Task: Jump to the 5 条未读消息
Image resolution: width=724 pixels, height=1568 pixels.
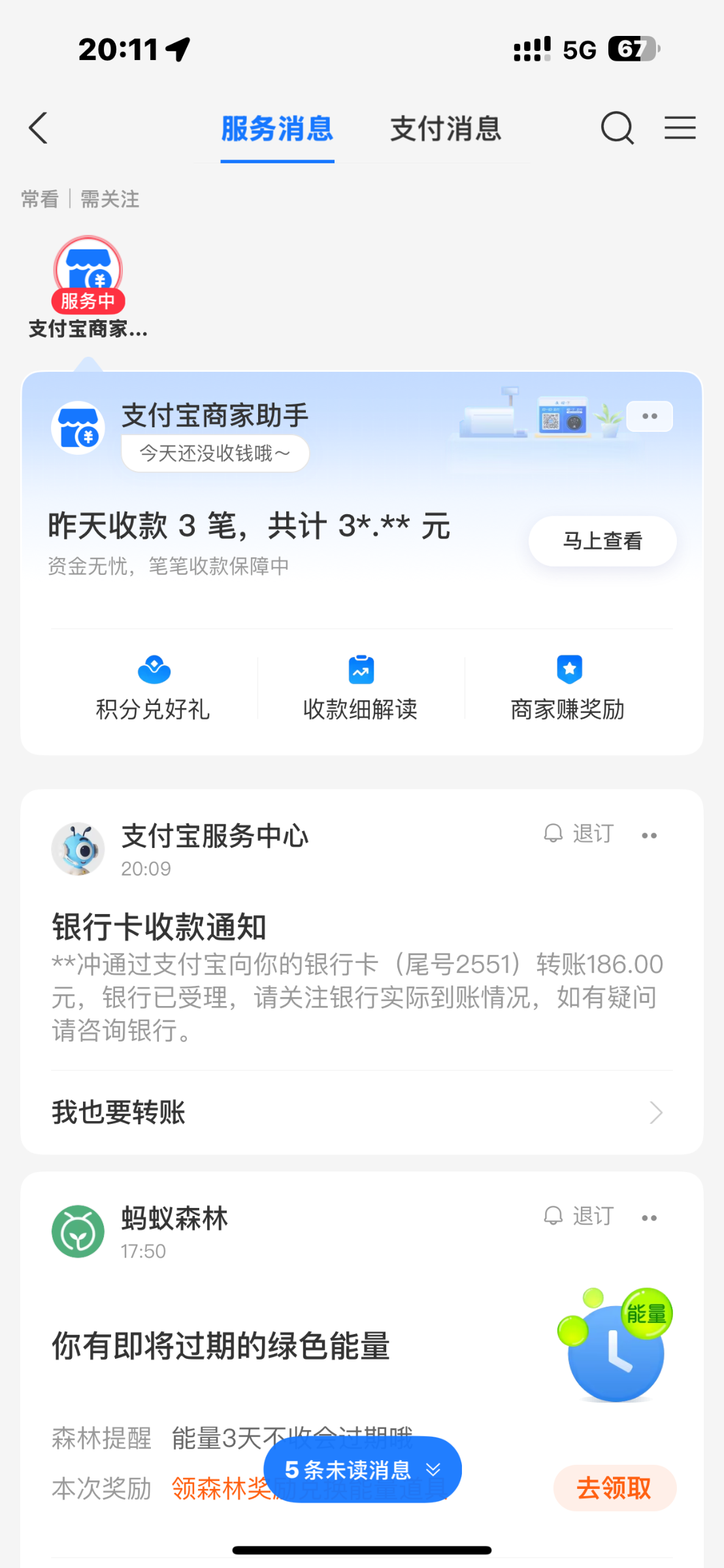Action: coord(363,1470)
